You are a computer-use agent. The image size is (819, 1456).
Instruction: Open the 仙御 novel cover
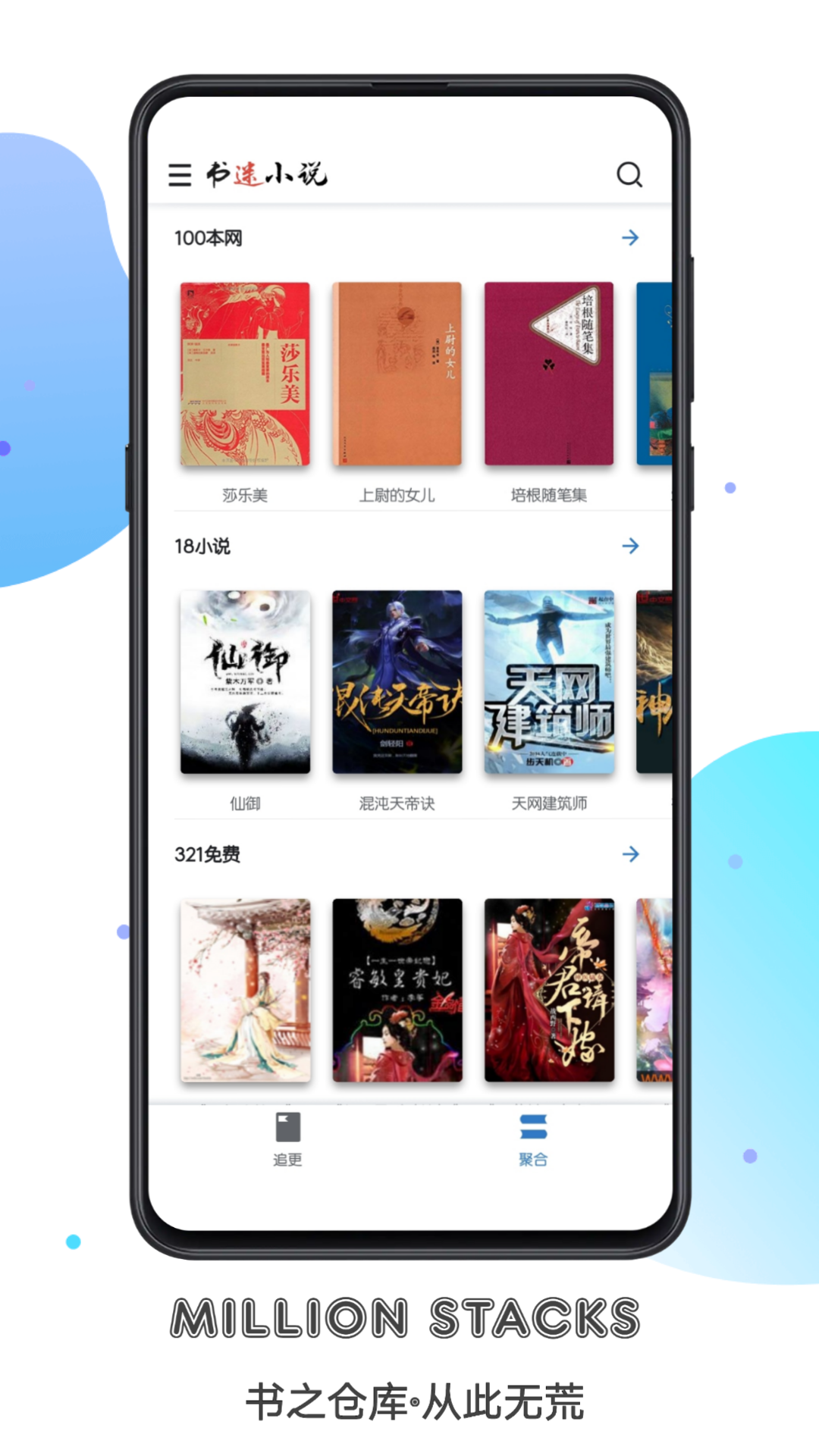[244, 682]
